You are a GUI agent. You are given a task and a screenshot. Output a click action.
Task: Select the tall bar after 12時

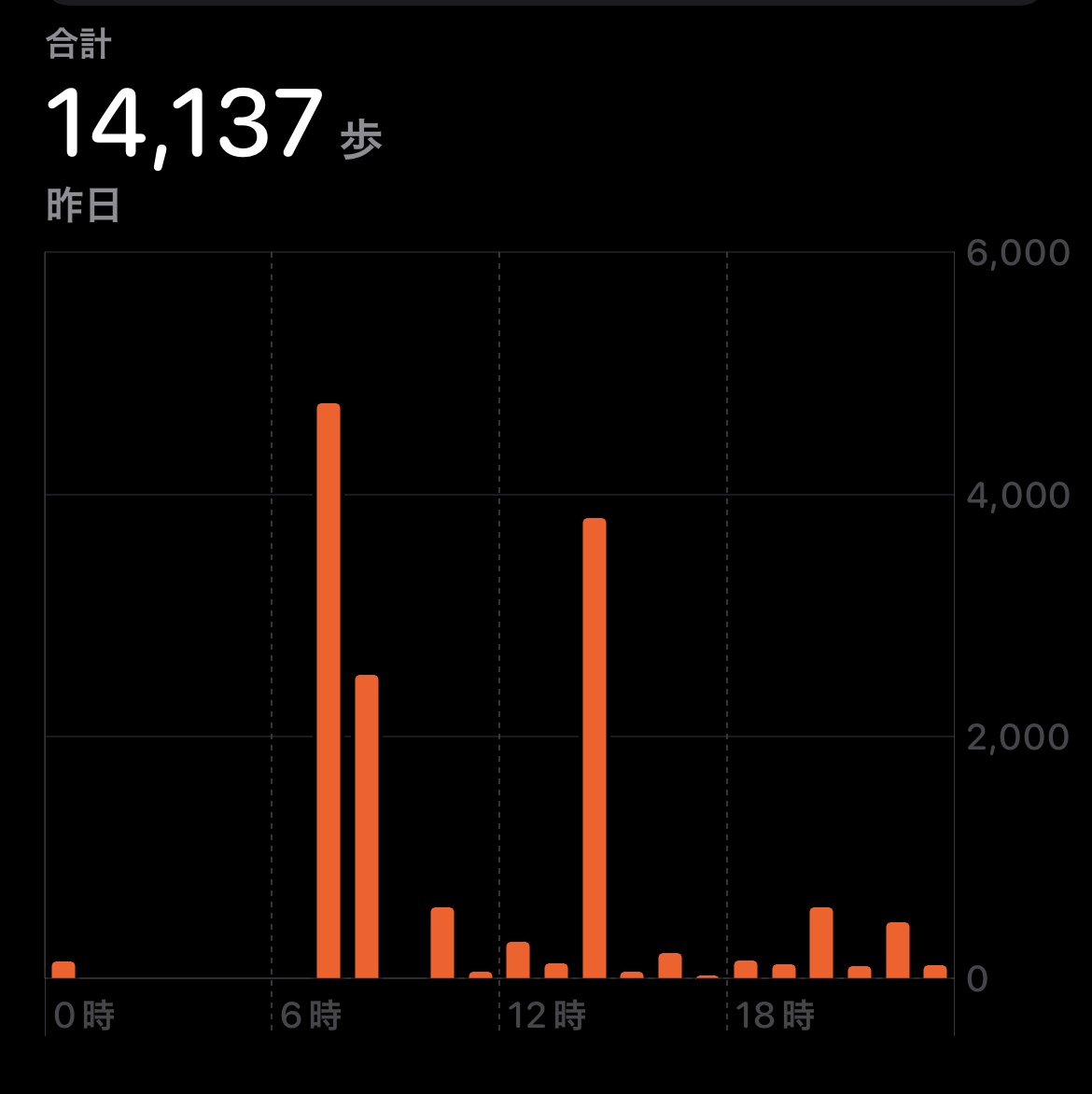tap(595, 747)
